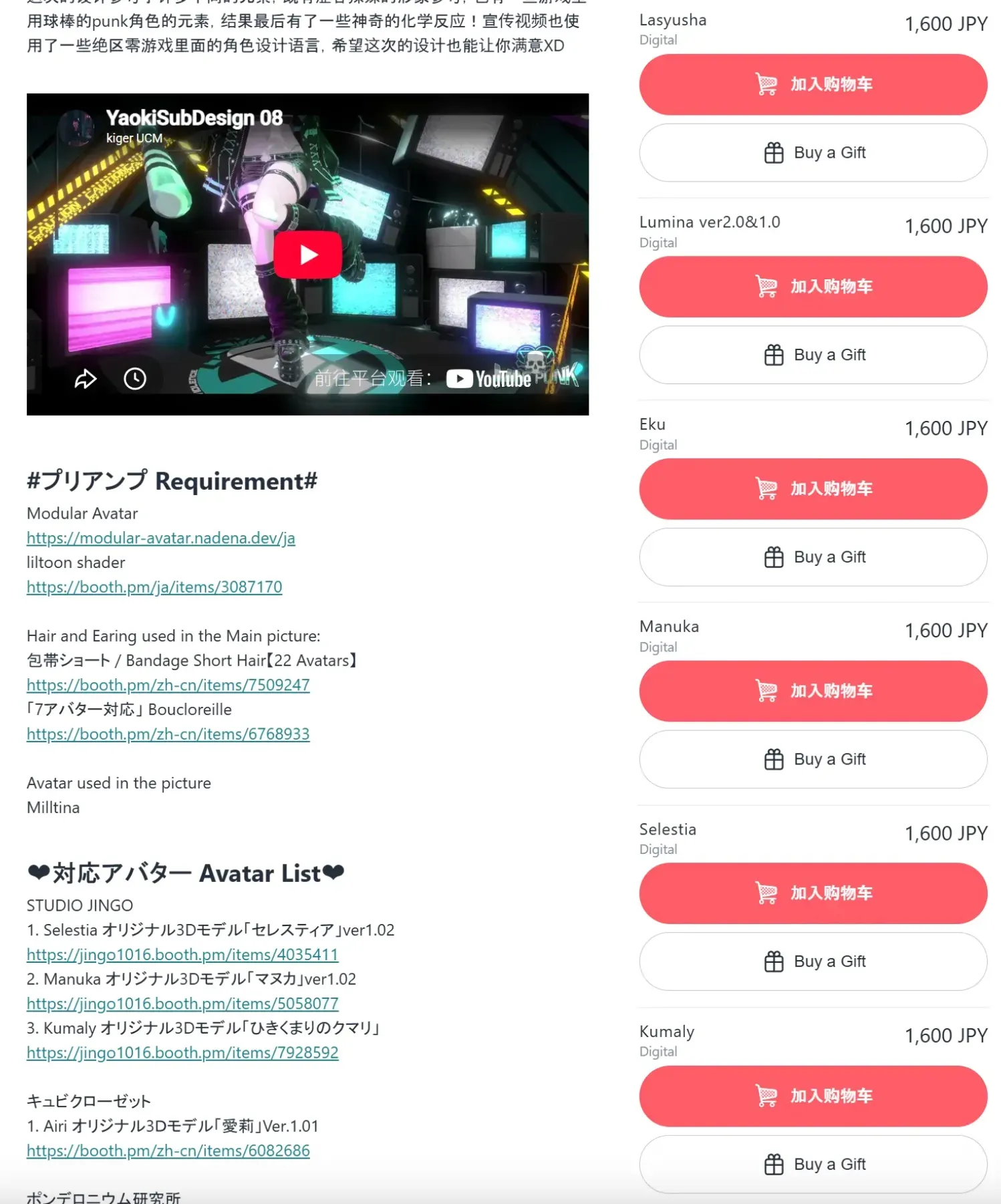Open Boucloreille link items/6768933
The height and width of the screenshot is (1204, 1001).
point(168,734)
